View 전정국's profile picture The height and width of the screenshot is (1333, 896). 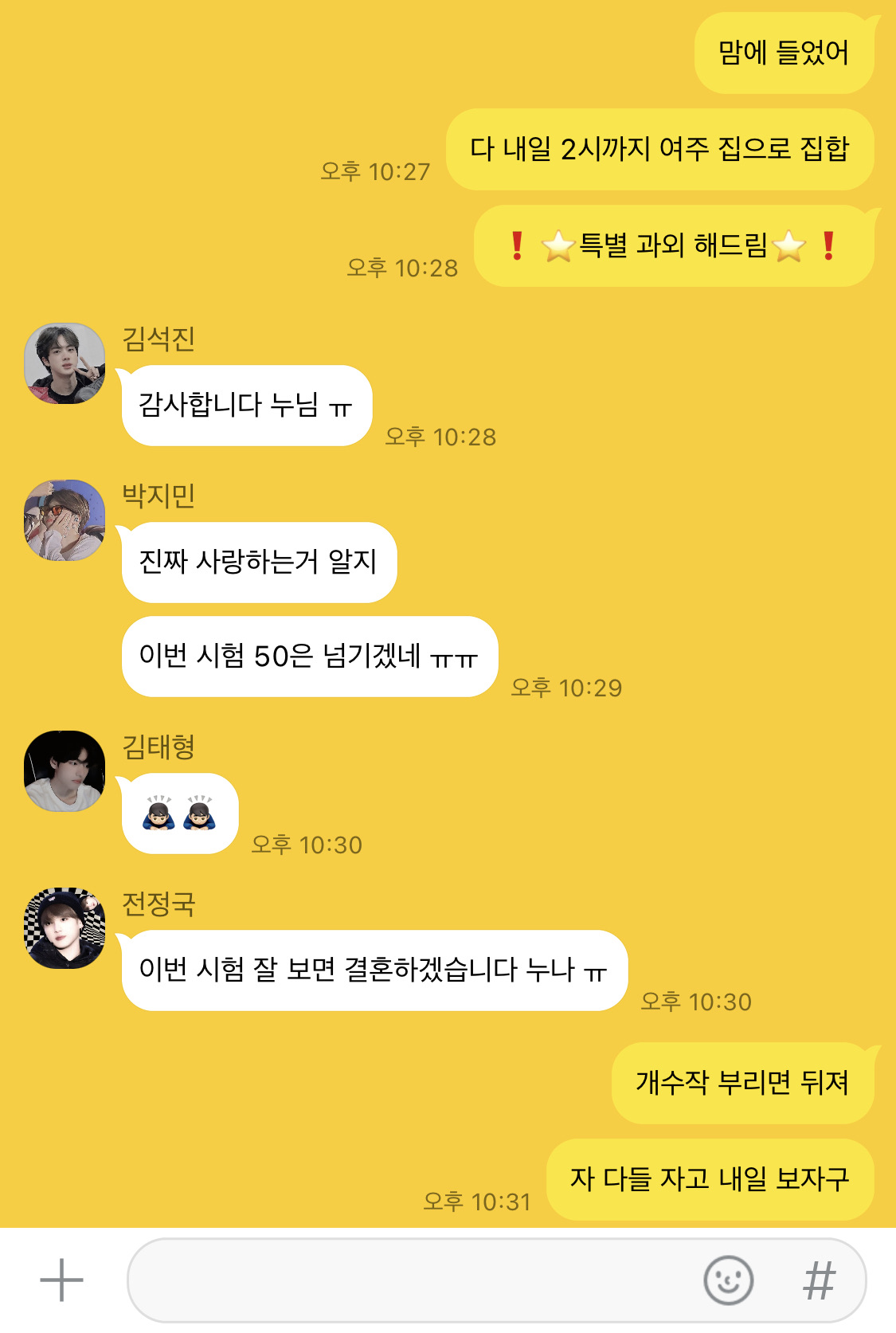coord(65,928)
